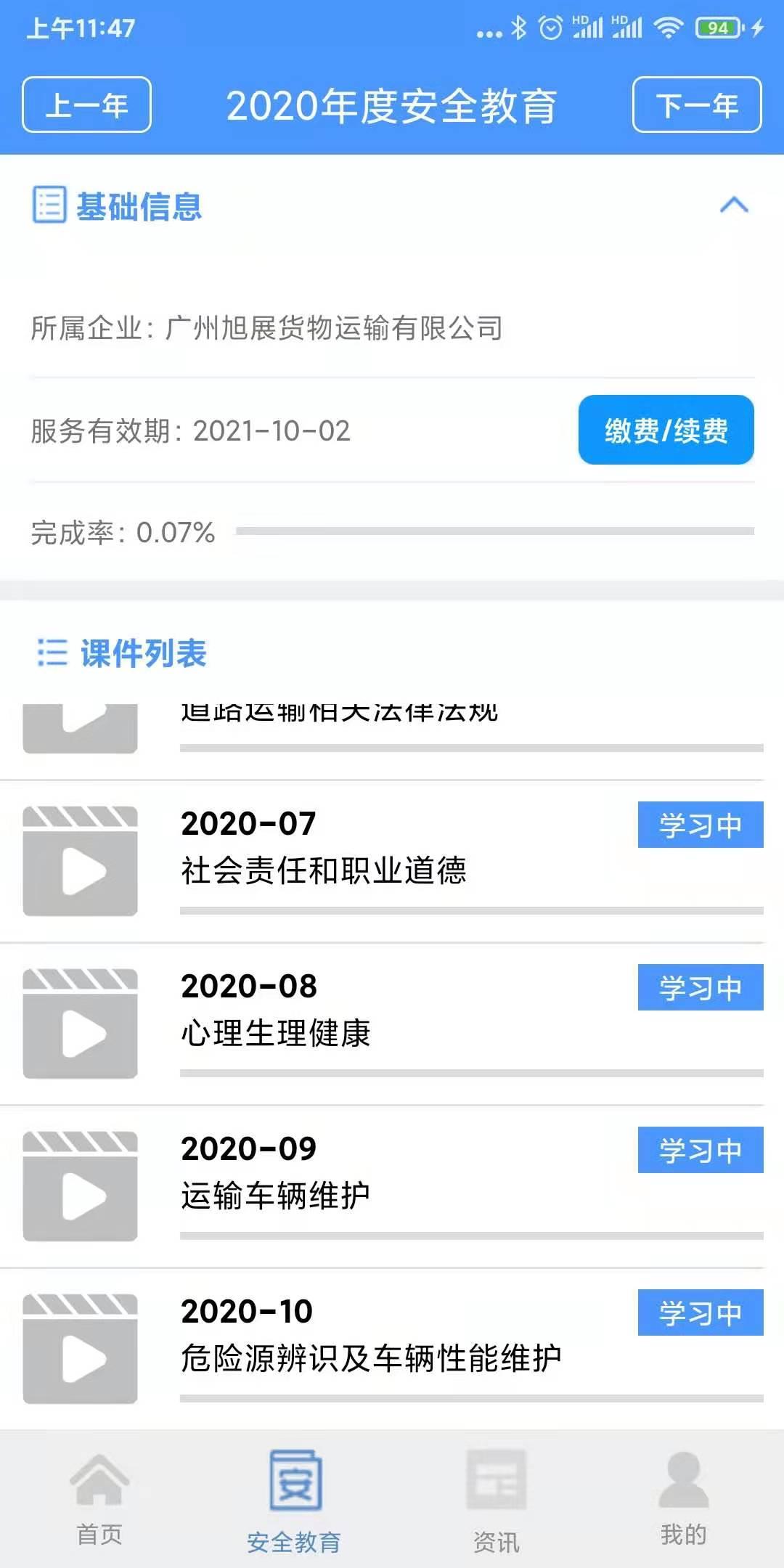Click the 课件列表 list icon
Image resolution: width=784 pixels, height=1568 pixels.
(x=50, y=656)
